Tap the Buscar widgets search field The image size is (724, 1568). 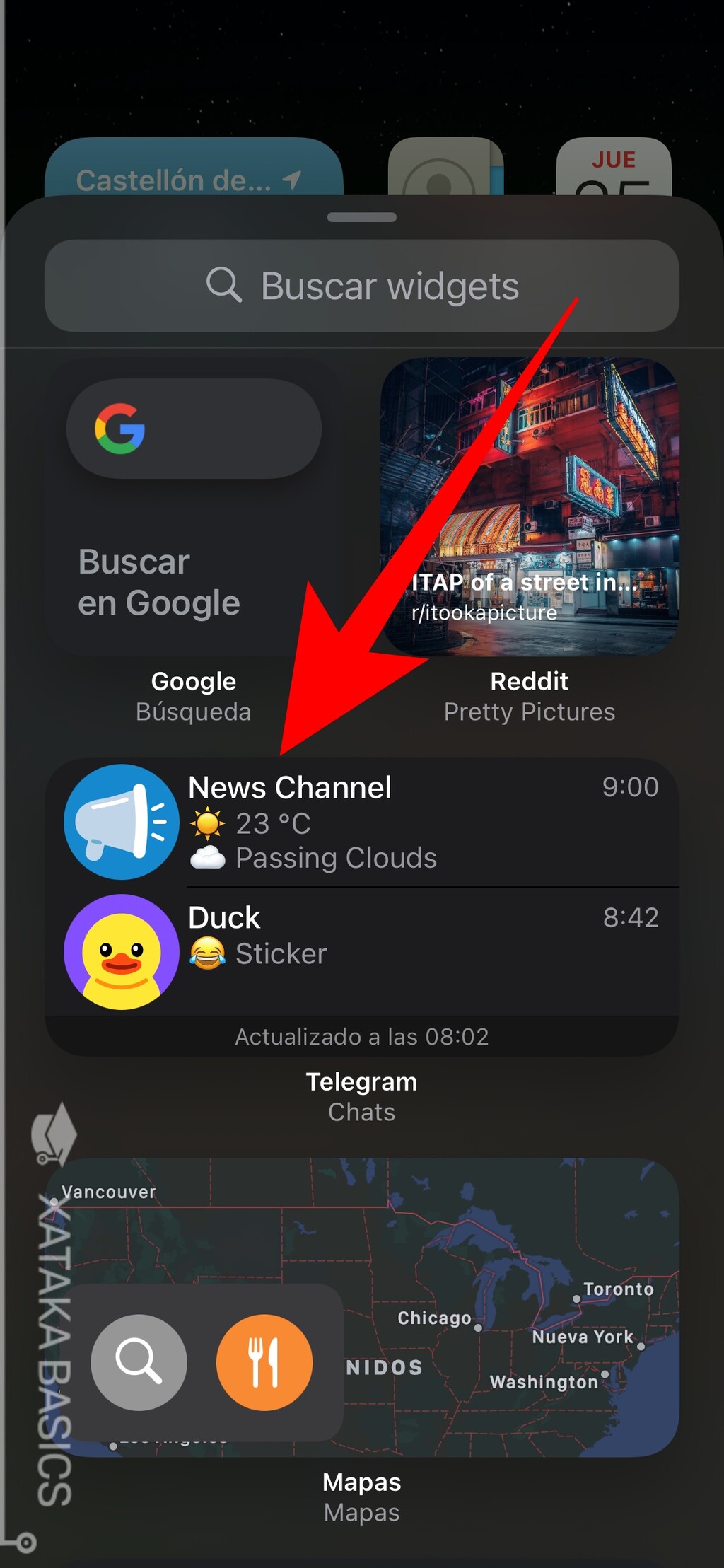point(361,286)
